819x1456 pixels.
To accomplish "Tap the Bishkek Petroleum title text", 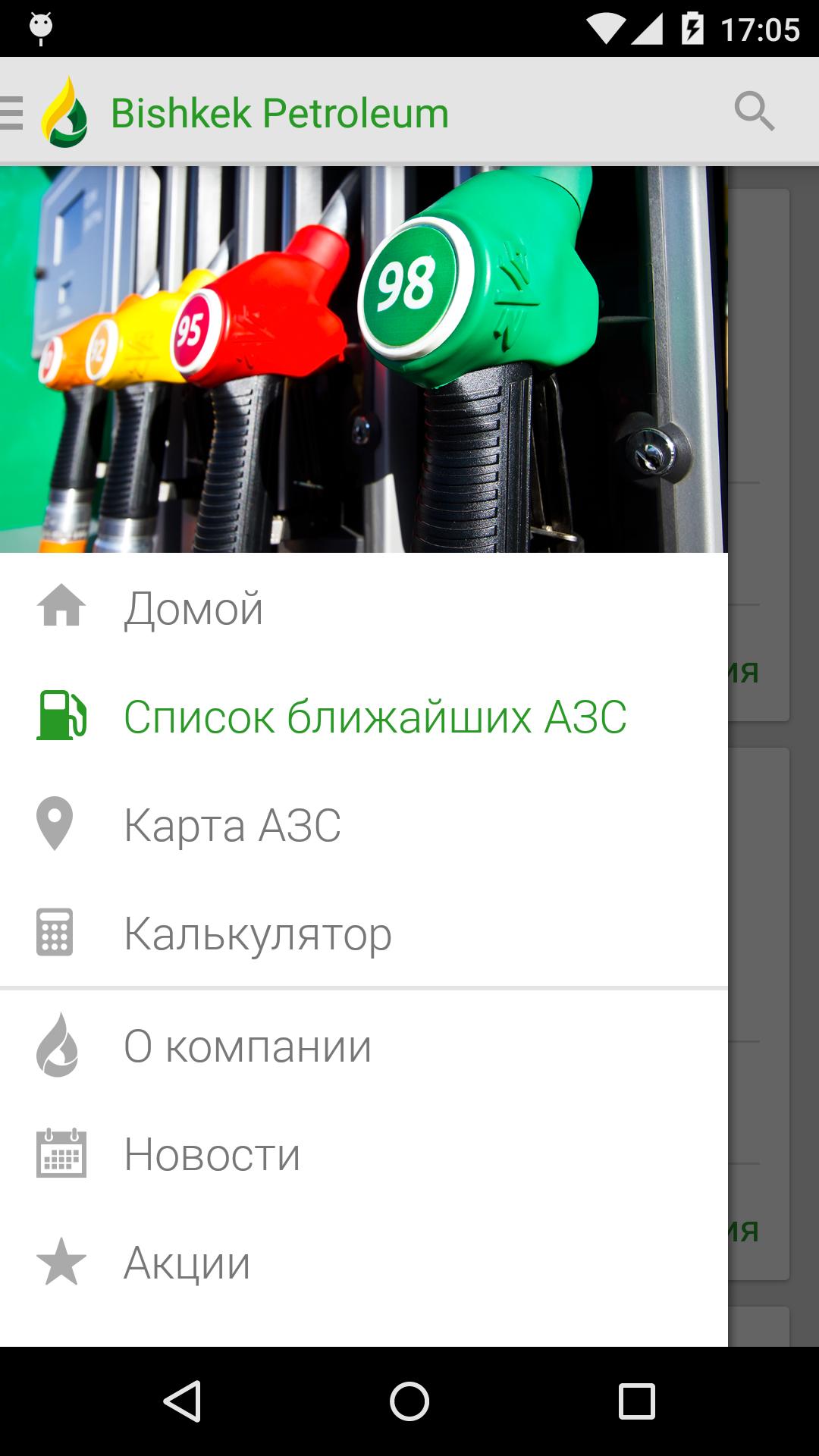I will [279, 112].
